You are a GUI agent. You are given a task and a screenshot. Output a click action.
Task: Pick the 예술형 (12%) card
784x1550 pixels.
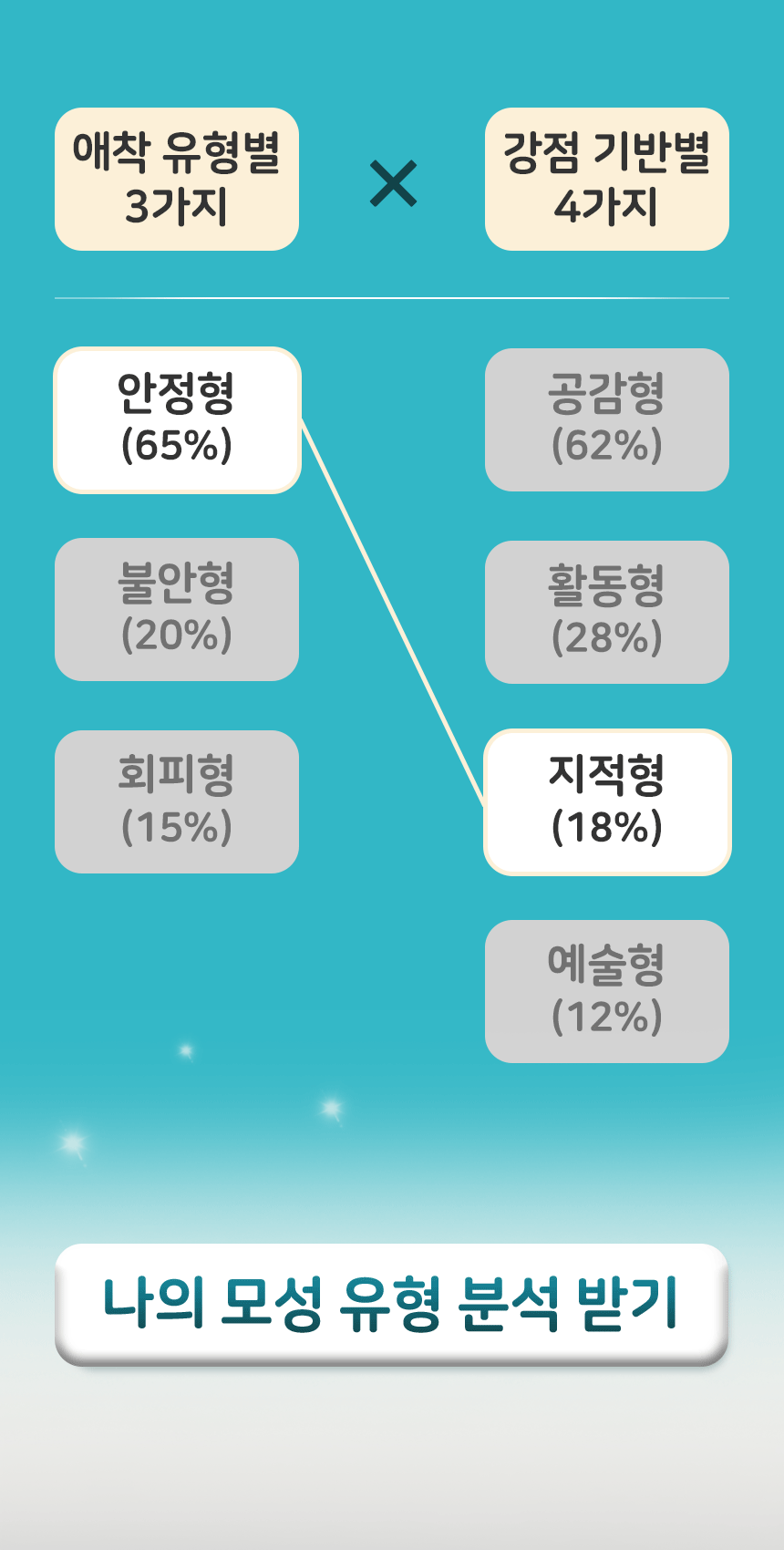(x=607, y=992)
